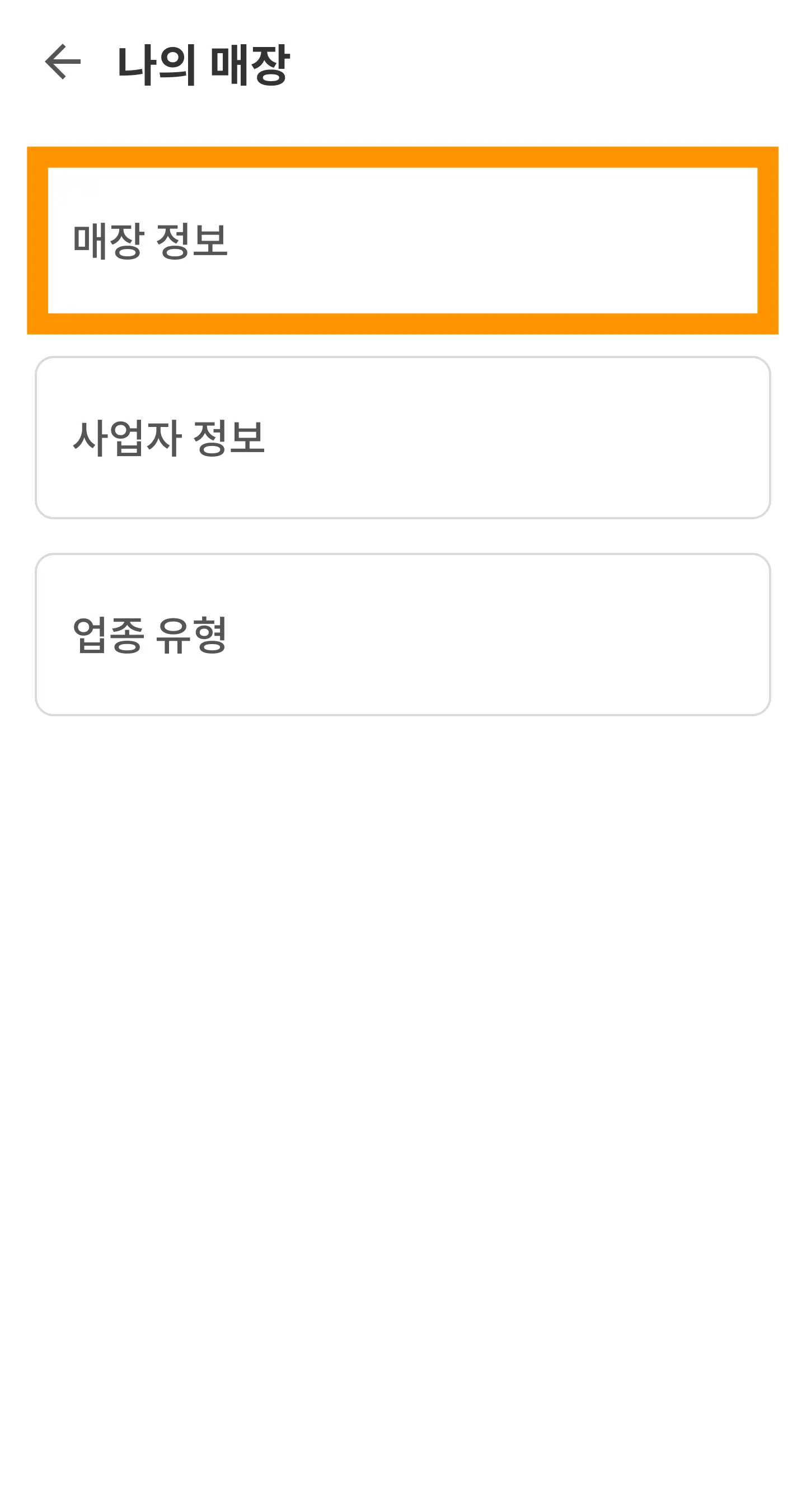Screen dimensions: 806x1512
Task: Open 매장 정보 store information
Action: 402,241
